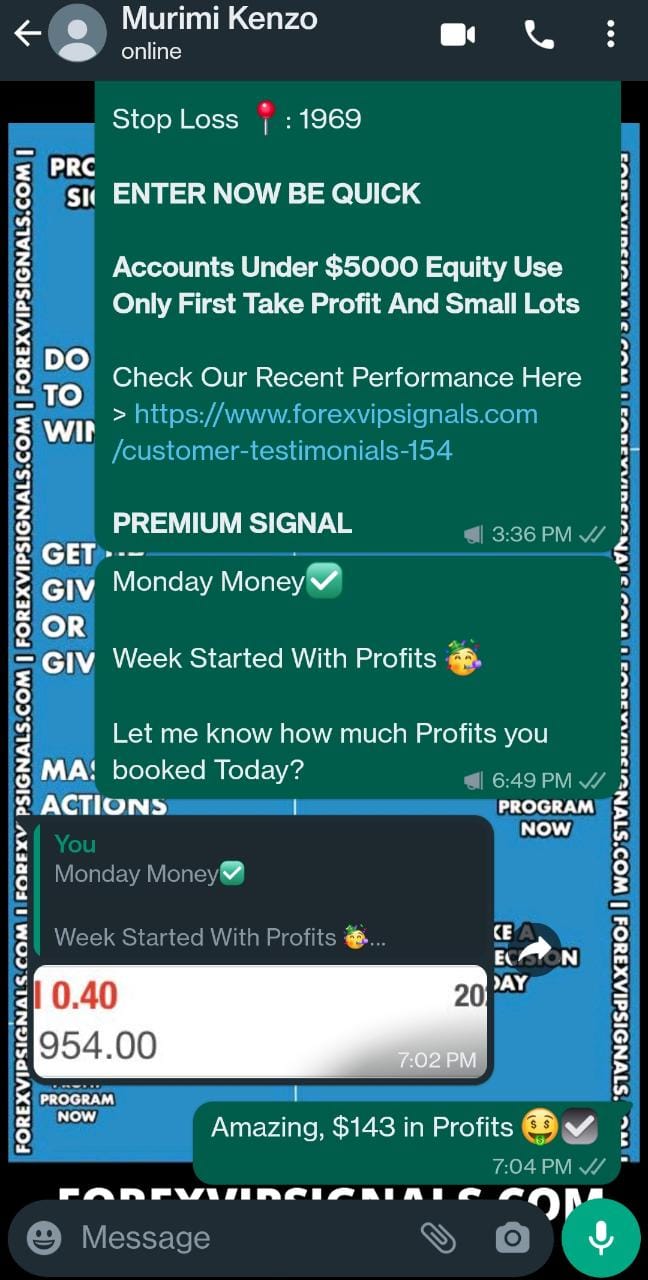The height and width of the screenshot is (1280, 648).
Task: Tap the microphone to record voice message
Action: (x=600, y=1238)
